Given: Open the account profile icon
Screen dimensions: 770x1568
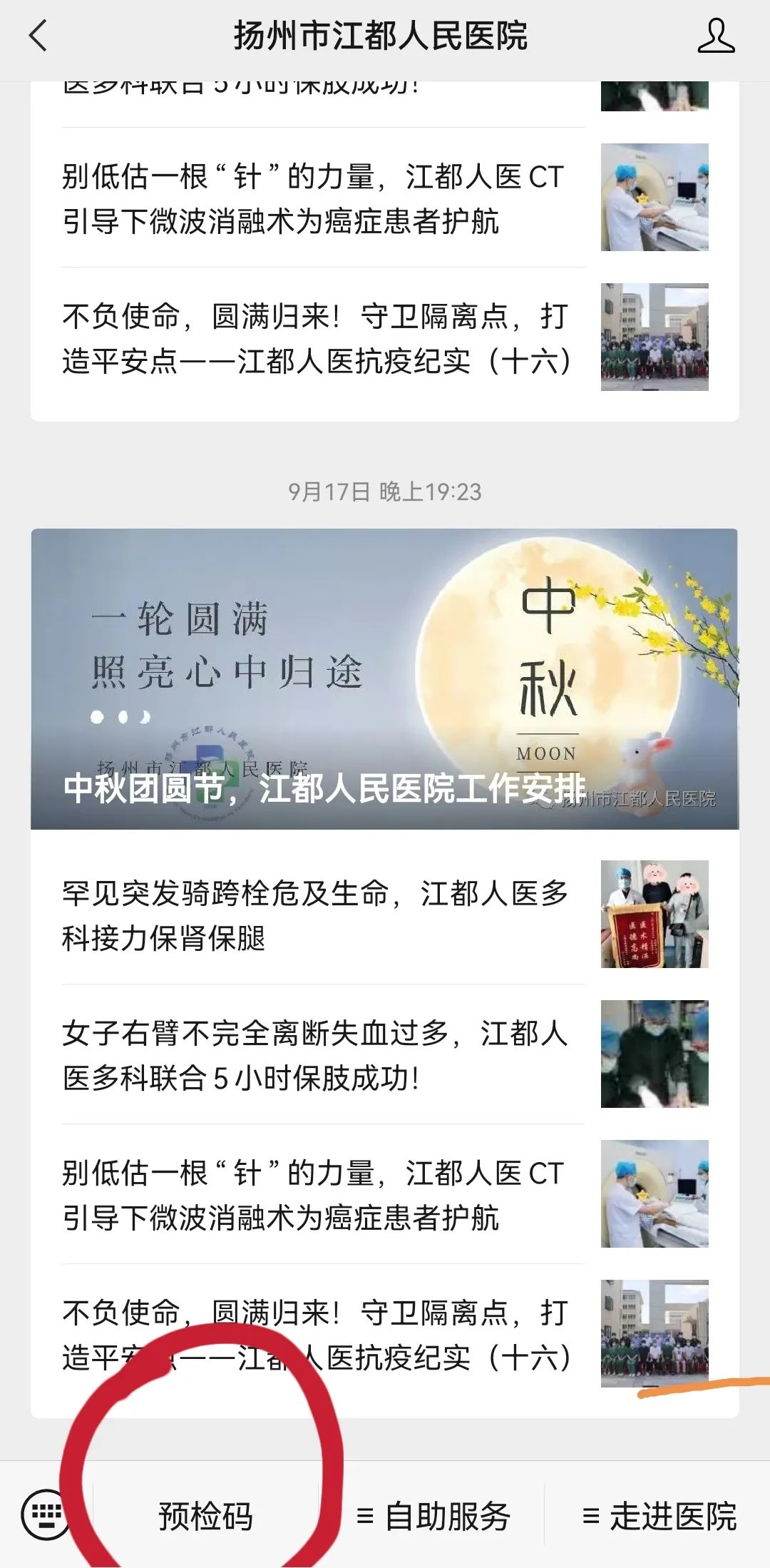Looking at the screenshot, I should (x=715, y=36).
